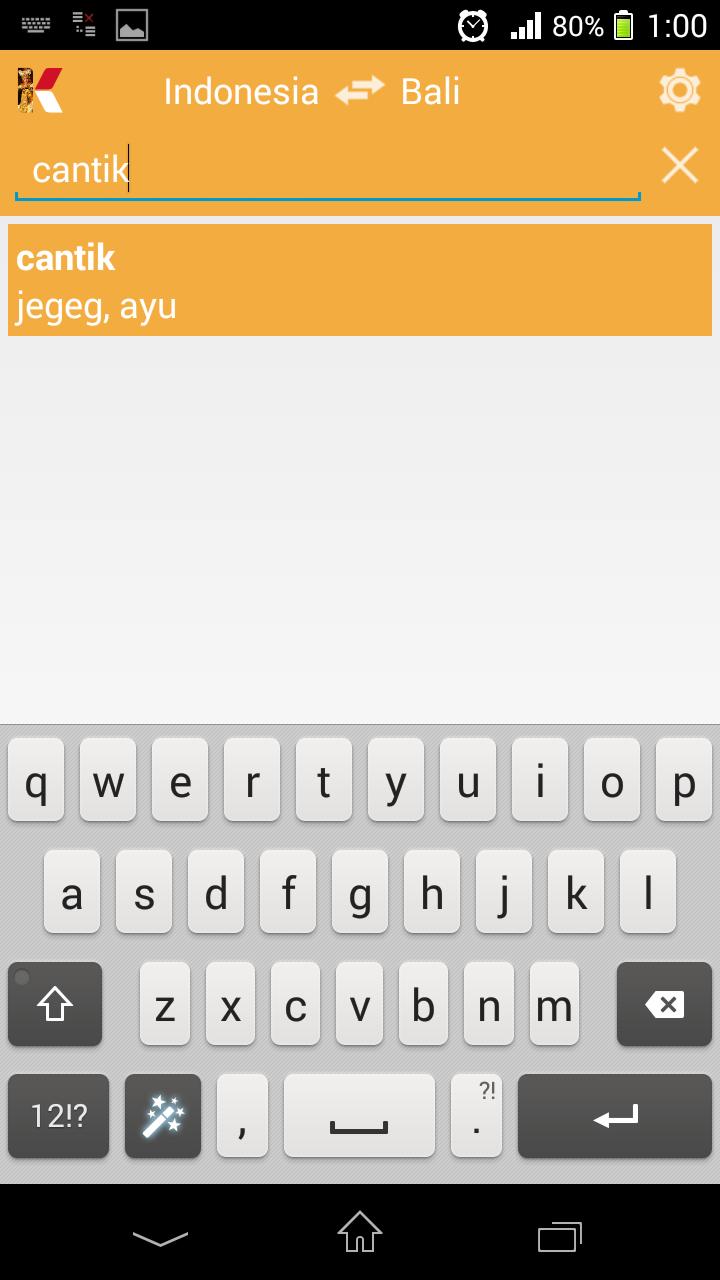Toggle the Shift key on the keyboard

point(55,1004)
